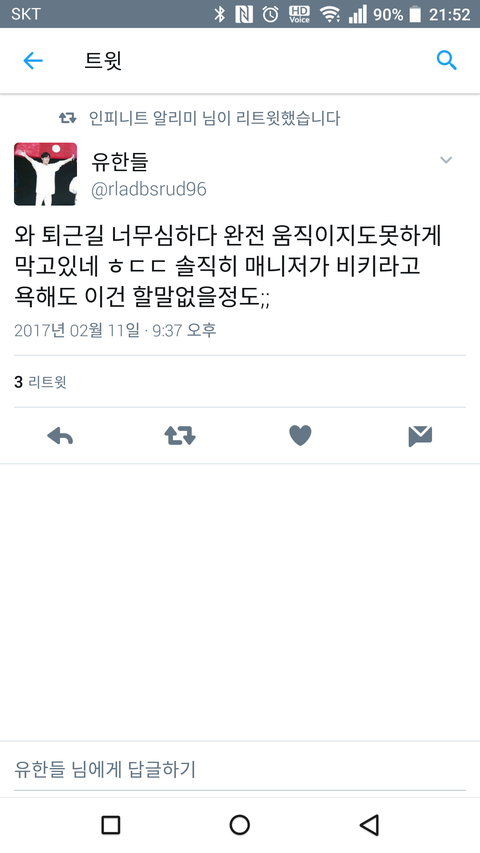Image resolution: width=480 pixels, height=853 pixels.
Task: Go back using the top-left arrow
Action: (x=33, y=60)
